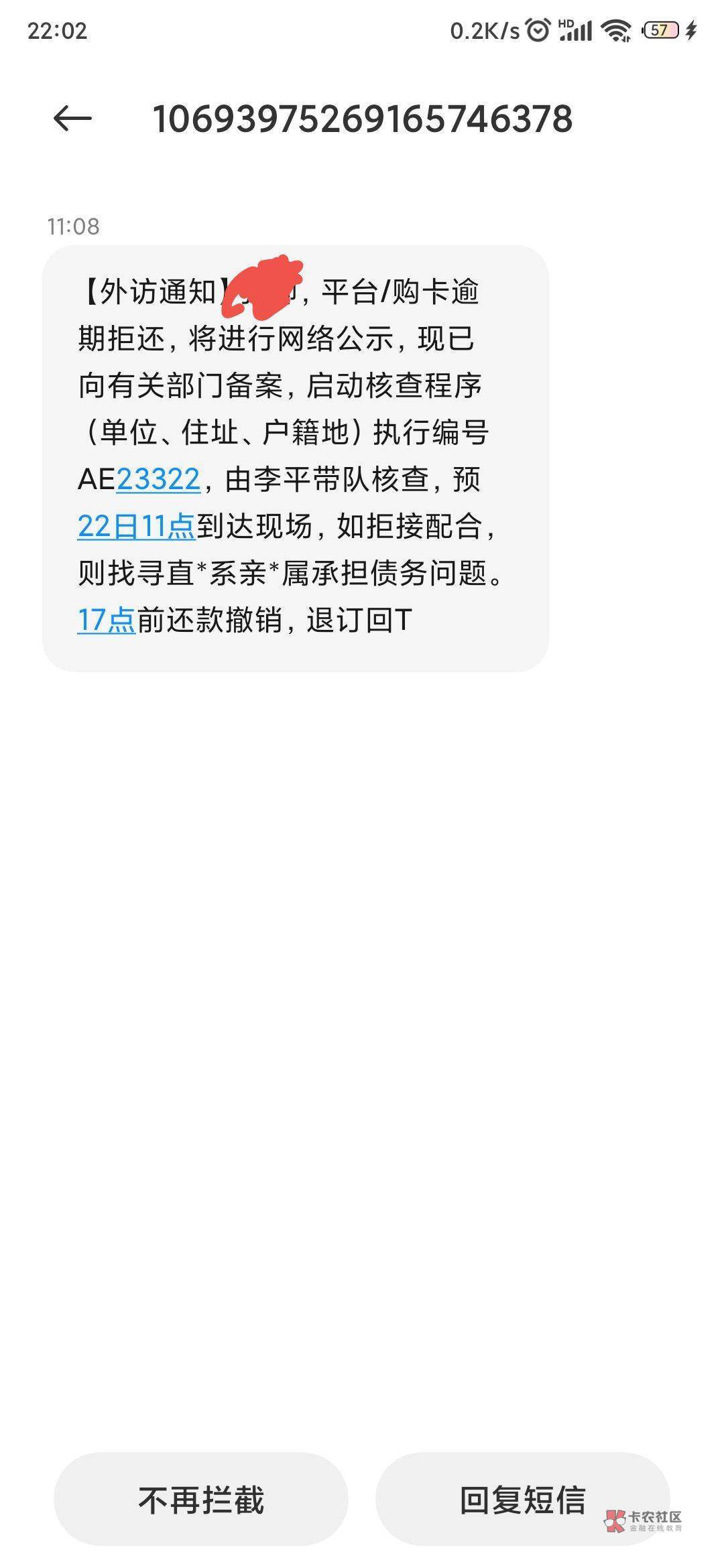The height and width of the screenshot is (1568, 724).
Task: Reply via the 回复短信 button
Action: 523,1499
